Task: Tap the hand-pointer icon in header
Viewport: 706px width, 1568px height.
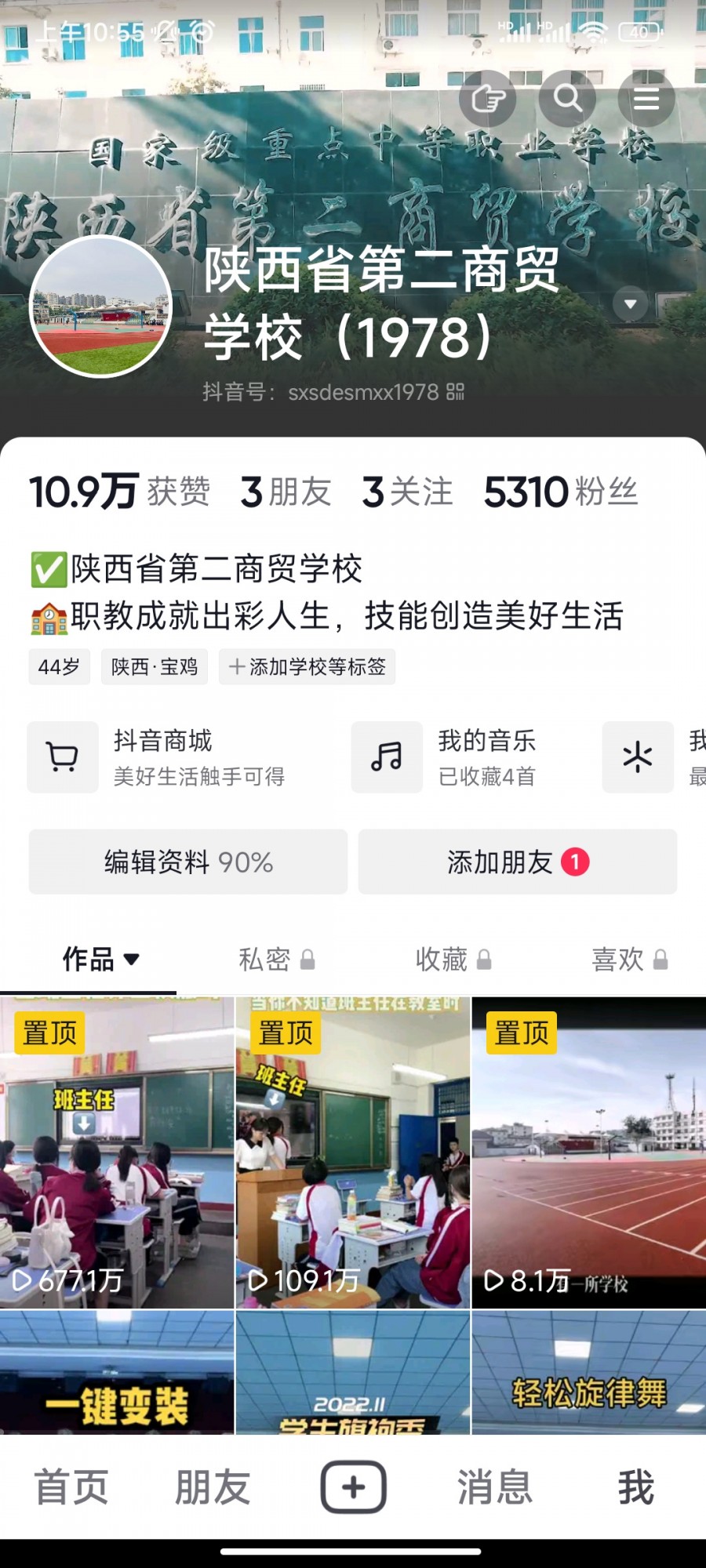Action: pyautogui.click(x=487, y=99)
